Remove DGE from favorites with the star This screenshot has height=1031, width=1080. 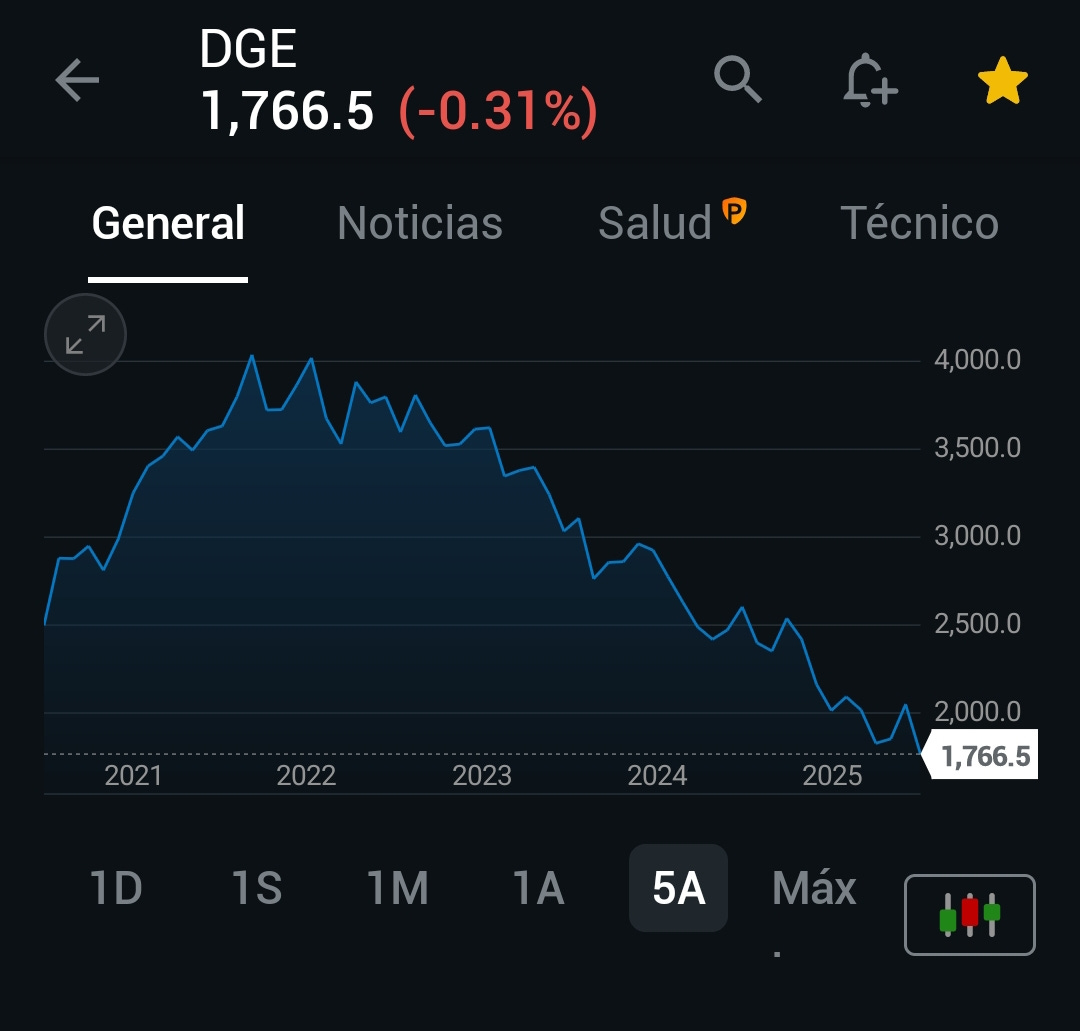(1002, 82)
